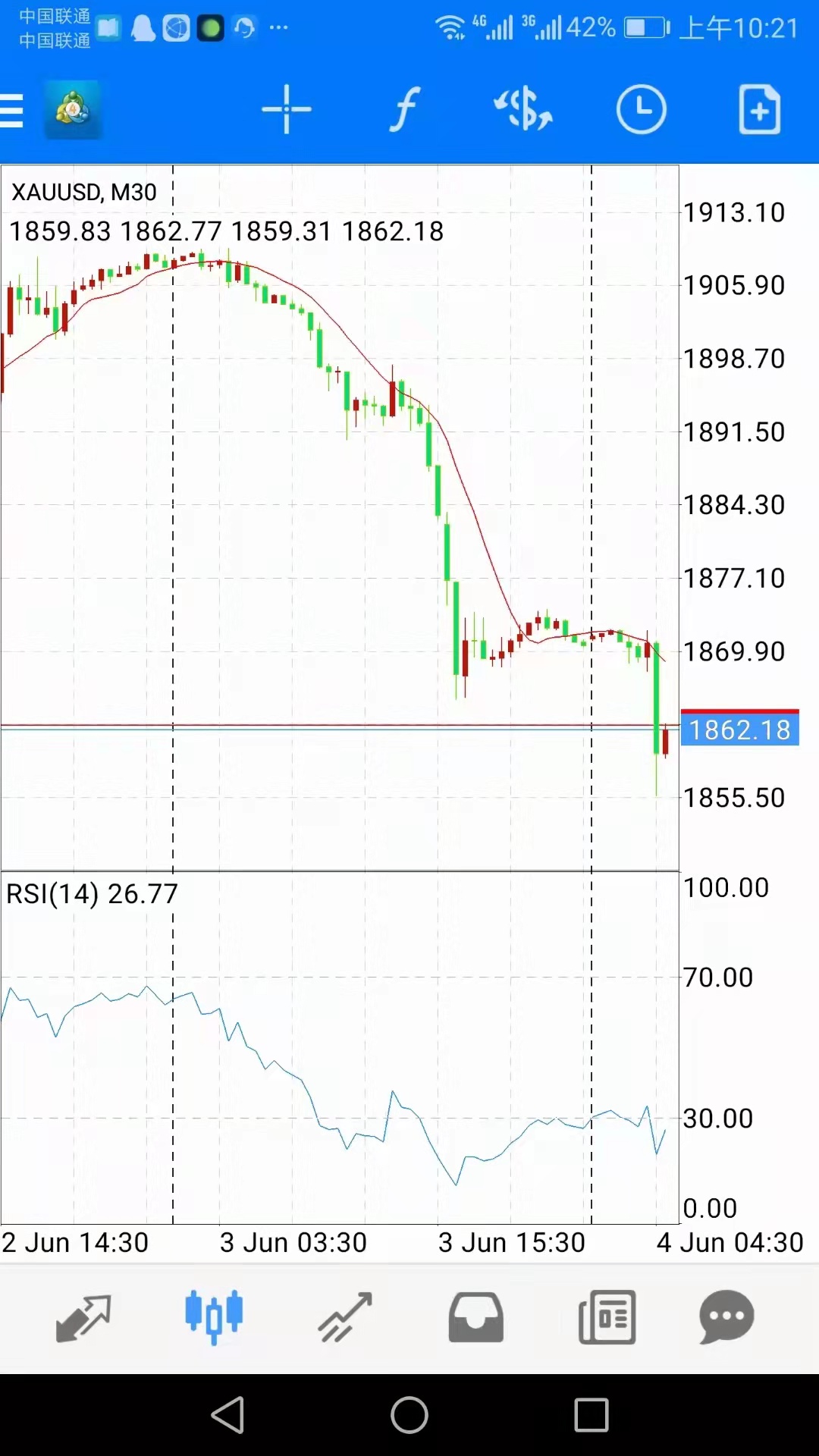This screenshot has width=819, height=1456.
Task: Create a new order
Action: (759, 110)
